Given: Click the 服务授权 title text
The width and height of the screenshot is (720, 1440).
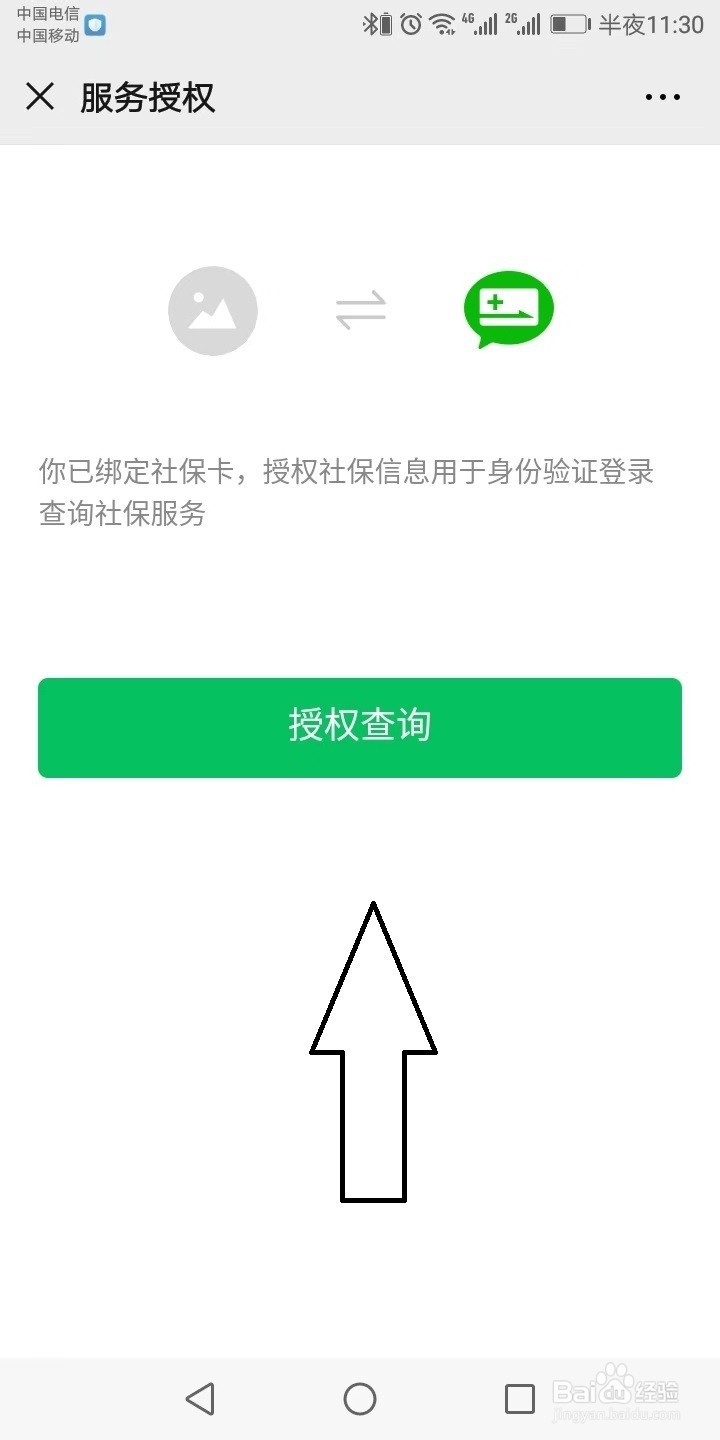Looking at the screenshot, I should pos(146,96).
